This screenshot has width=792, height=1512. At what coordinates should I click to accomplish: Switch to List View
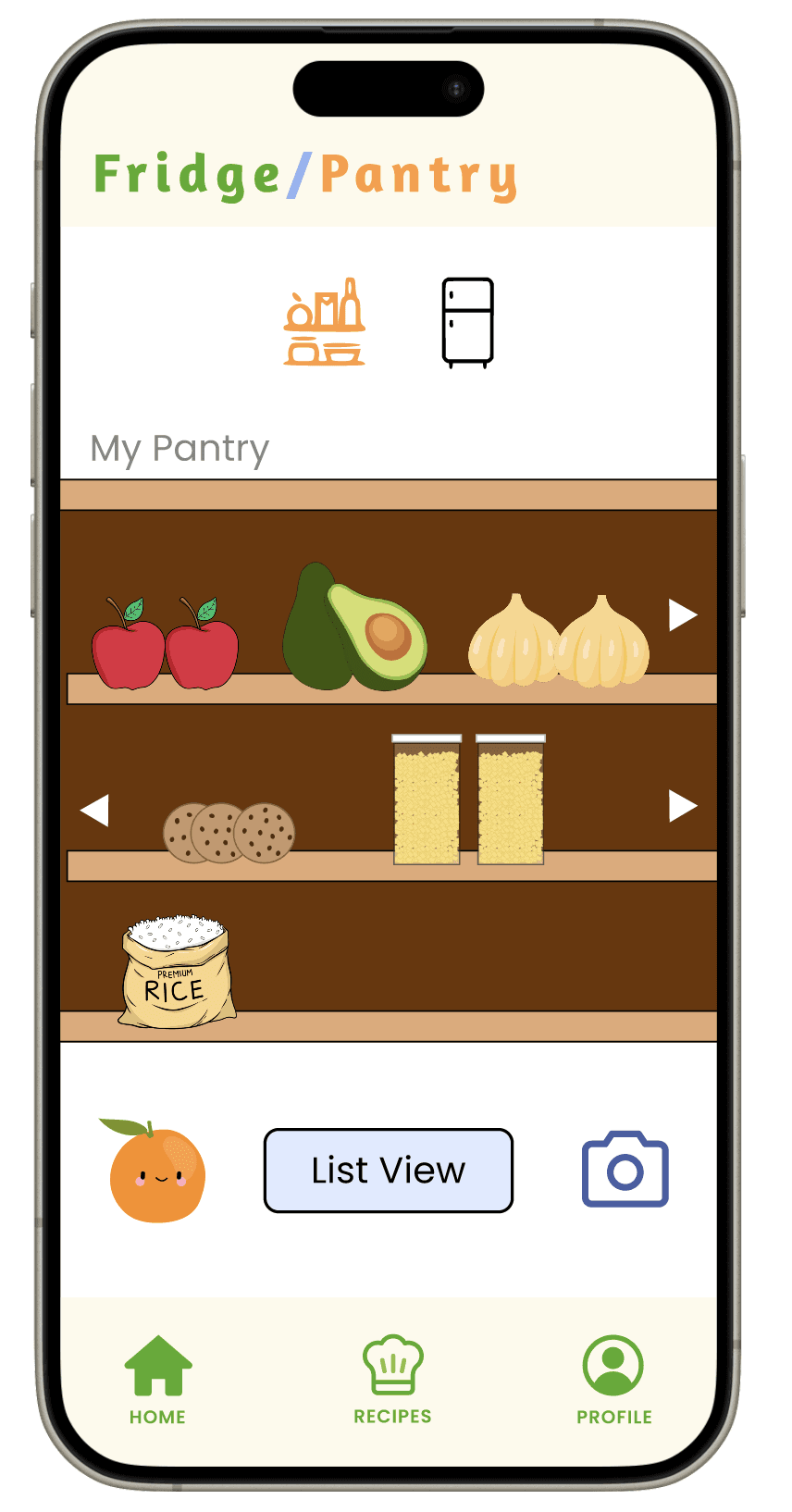389,1171
